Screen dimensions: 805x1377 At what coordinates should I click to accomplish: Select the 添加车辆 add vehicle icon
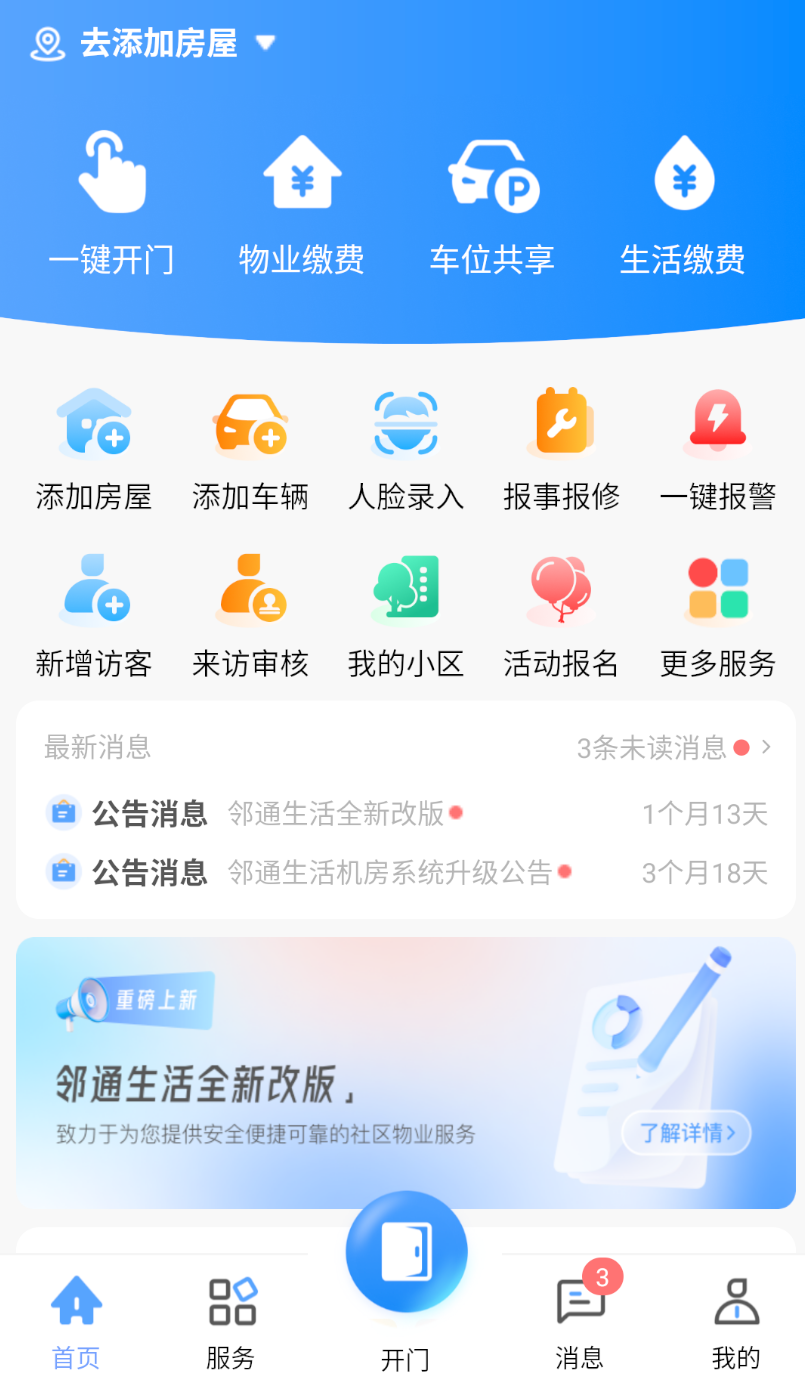[x=249, y=422]
